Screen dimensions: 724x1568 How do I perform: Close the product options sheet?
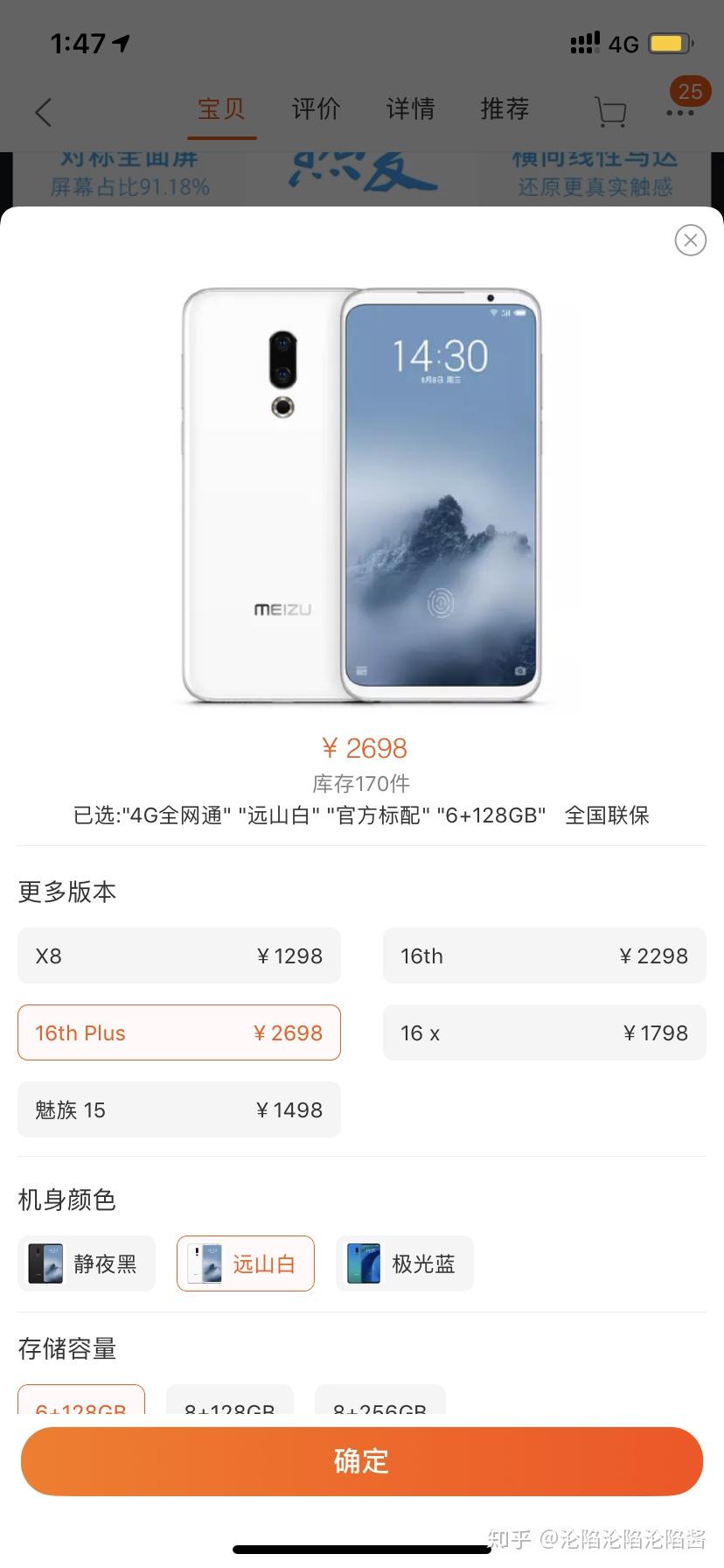tap(690, 240)
